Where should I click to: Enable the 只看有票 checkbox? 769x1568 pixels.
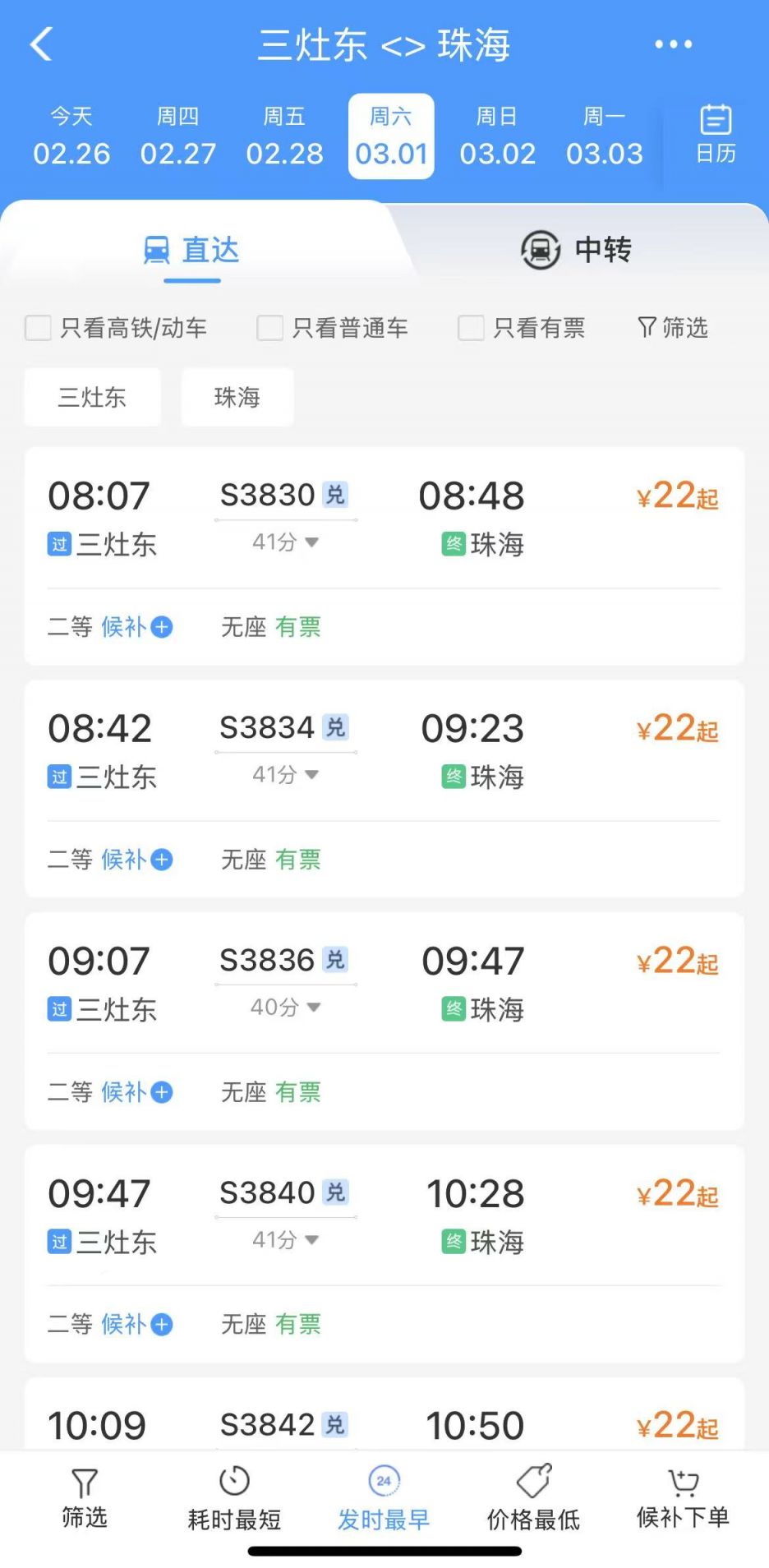(x=471, y=328)
